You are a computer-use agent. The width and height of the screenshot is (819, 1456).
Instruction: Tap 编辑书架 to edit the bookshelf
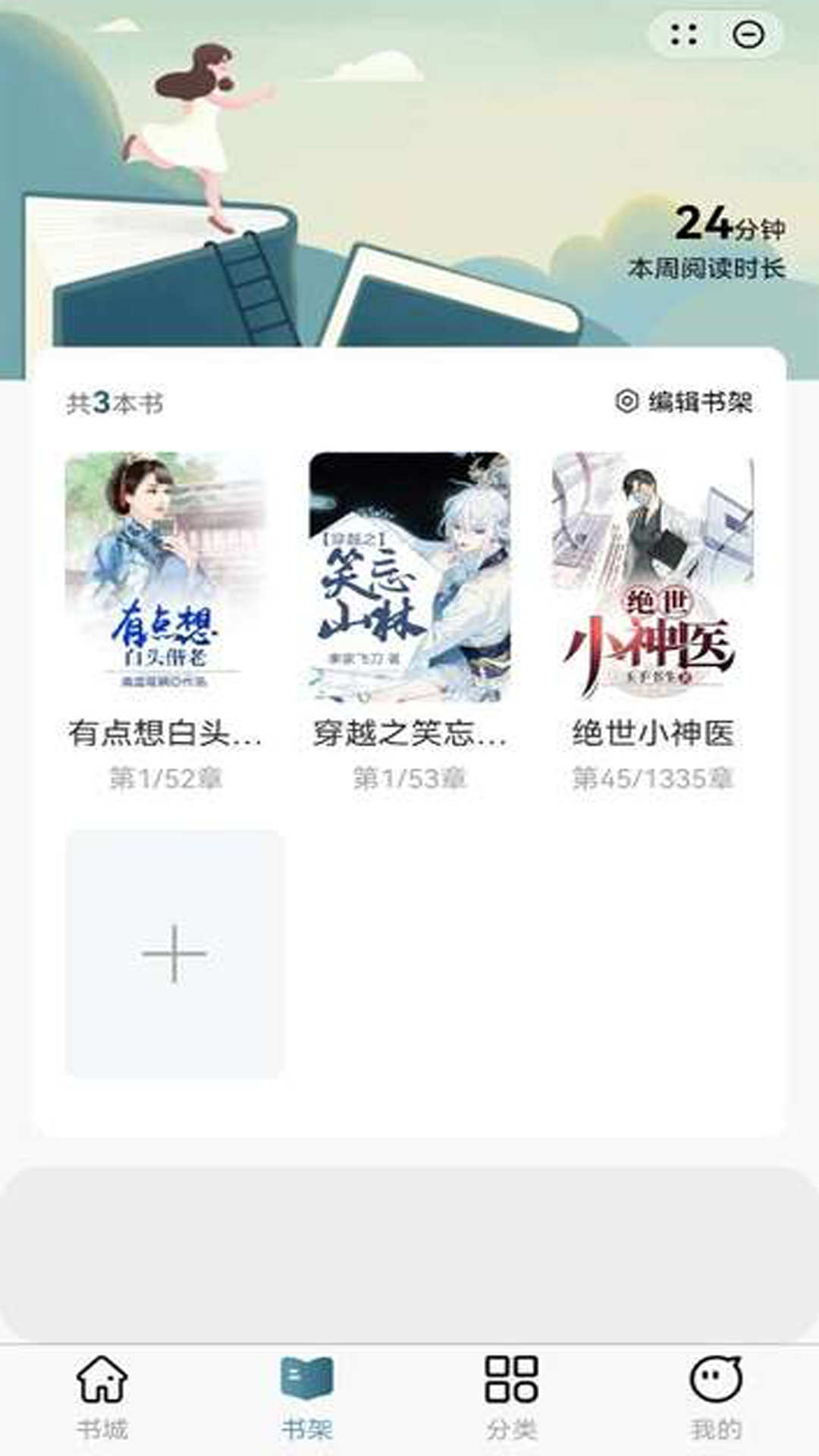click(x=685, y=401)
